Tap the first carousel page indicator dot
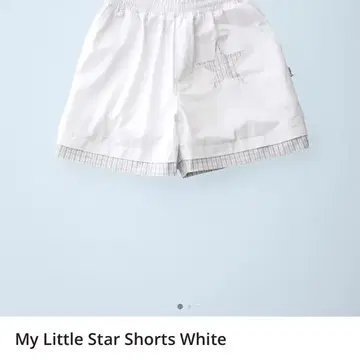This screenshot has width=360, height=360. (x=180, y=307)
